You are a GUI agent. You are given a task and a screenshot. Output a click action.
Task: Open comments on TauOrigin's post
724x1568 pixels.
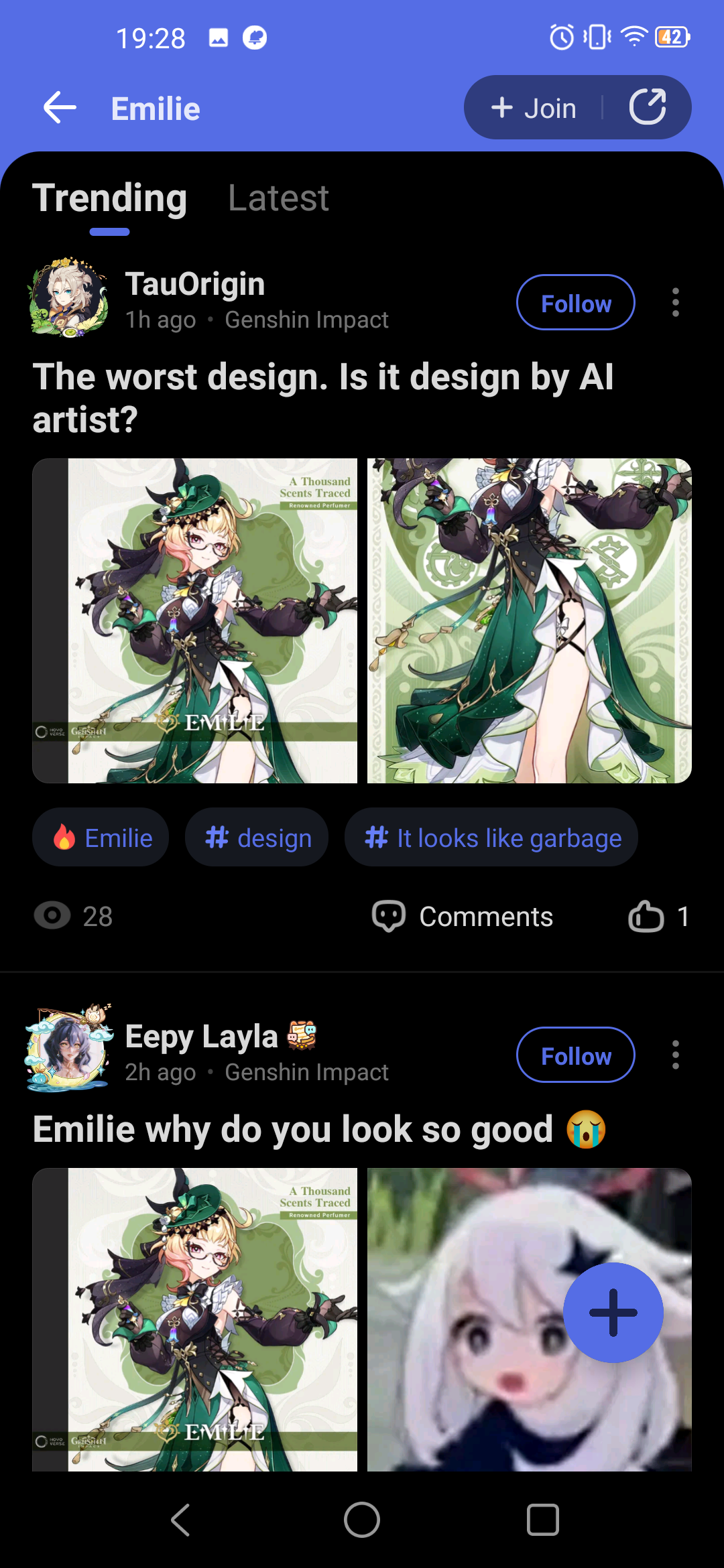click(463, 917)
